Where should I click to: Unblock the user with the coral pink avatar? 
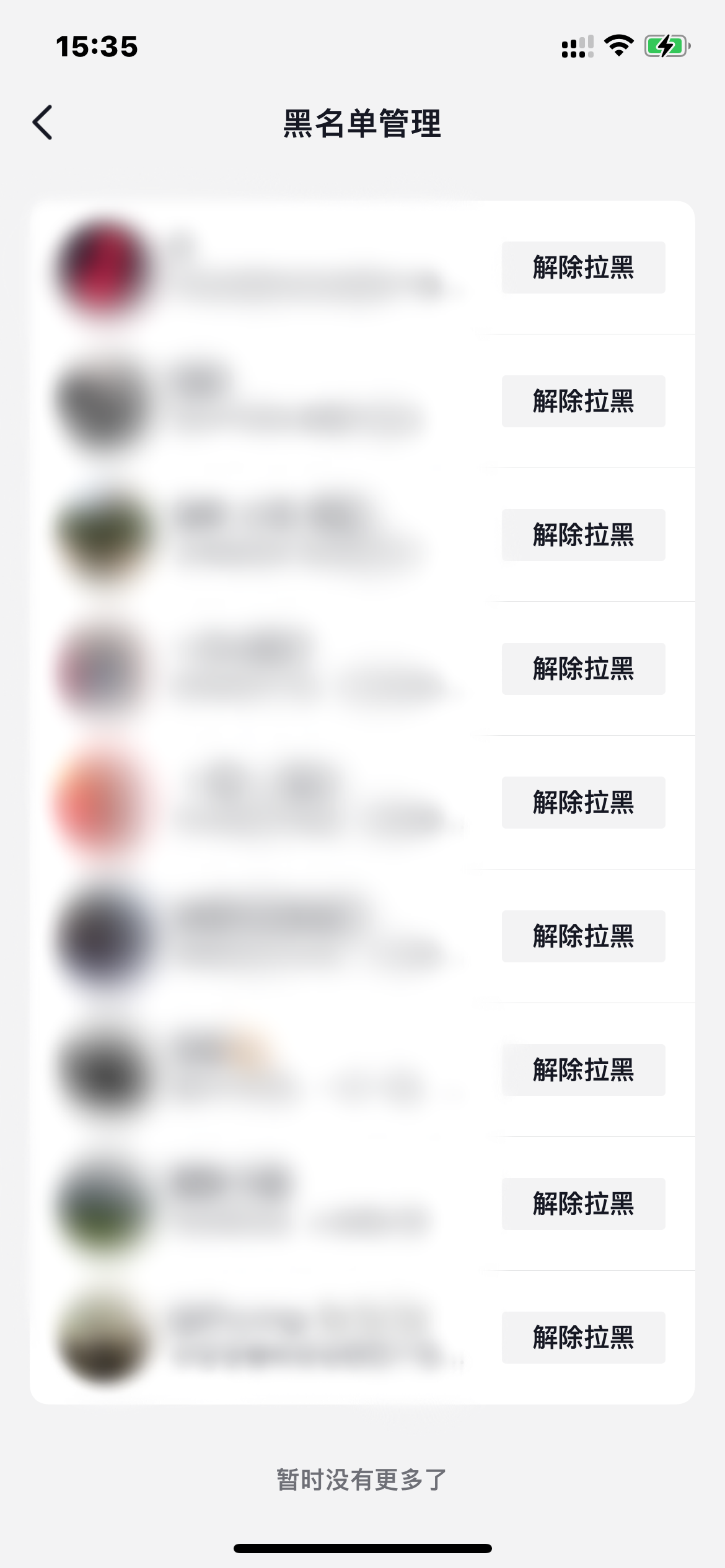click(x=583, y=803)
